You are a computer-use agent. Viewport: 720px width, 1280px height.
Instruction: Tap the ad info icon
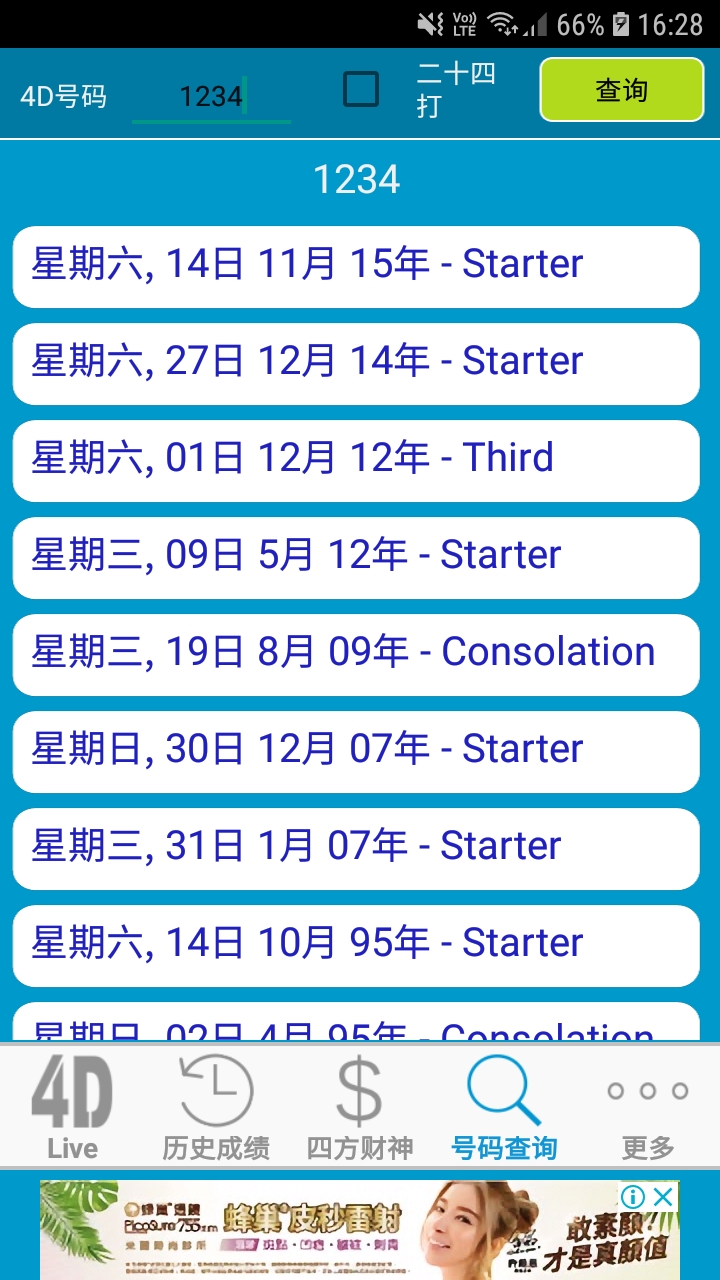tap(633, 1197)
